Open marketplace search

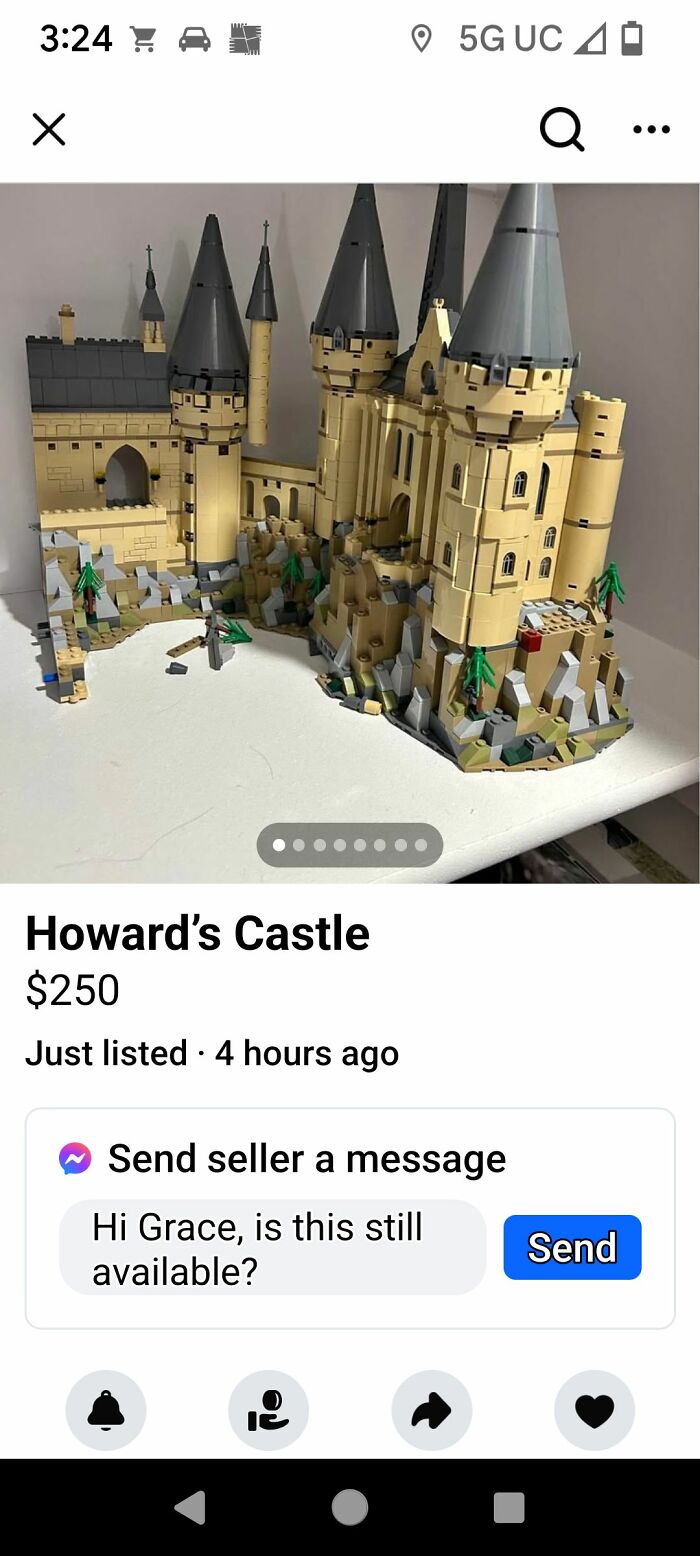(561, 129)
